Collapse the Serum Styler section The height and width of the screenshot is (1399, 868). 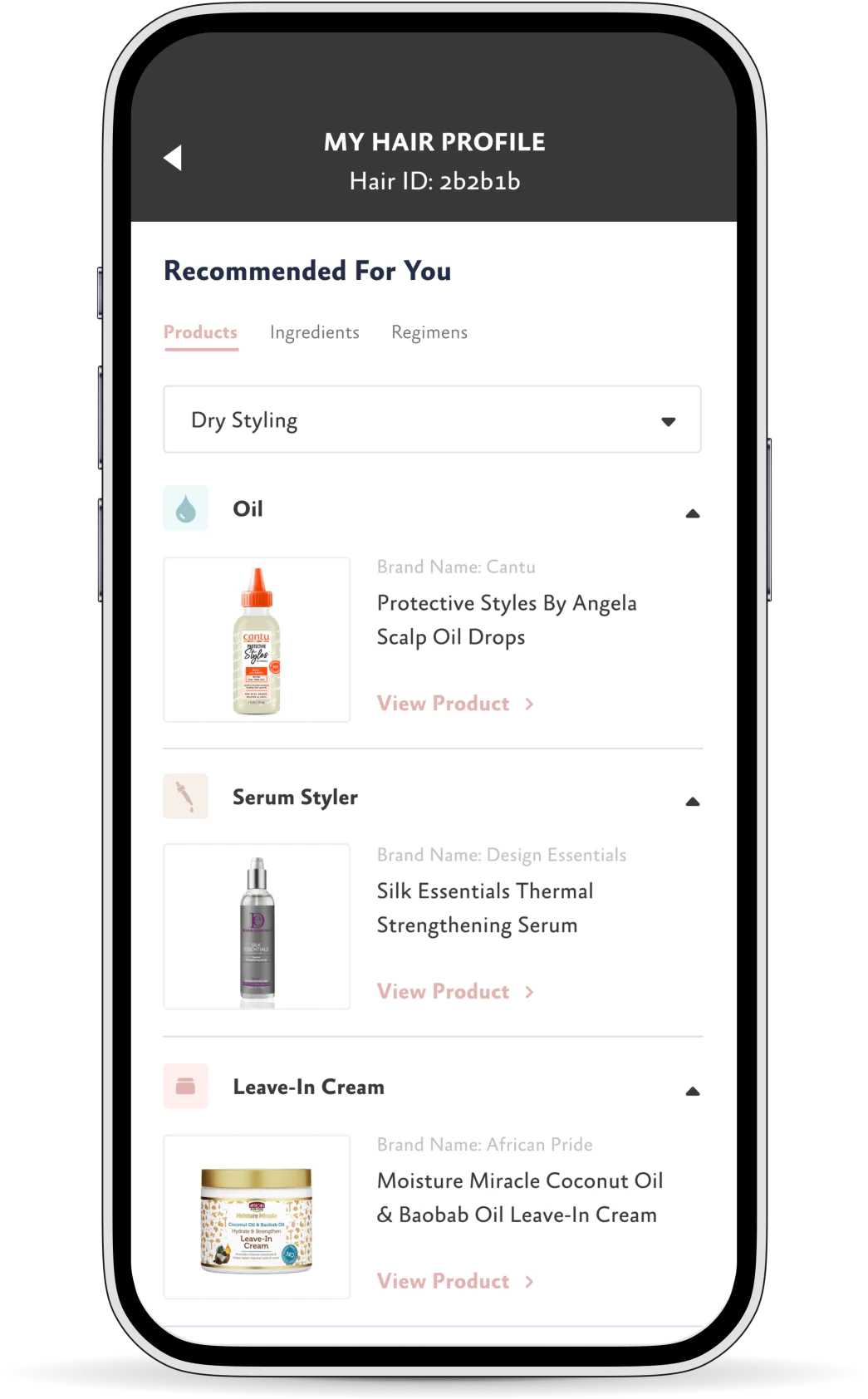[x=693, y=802]
